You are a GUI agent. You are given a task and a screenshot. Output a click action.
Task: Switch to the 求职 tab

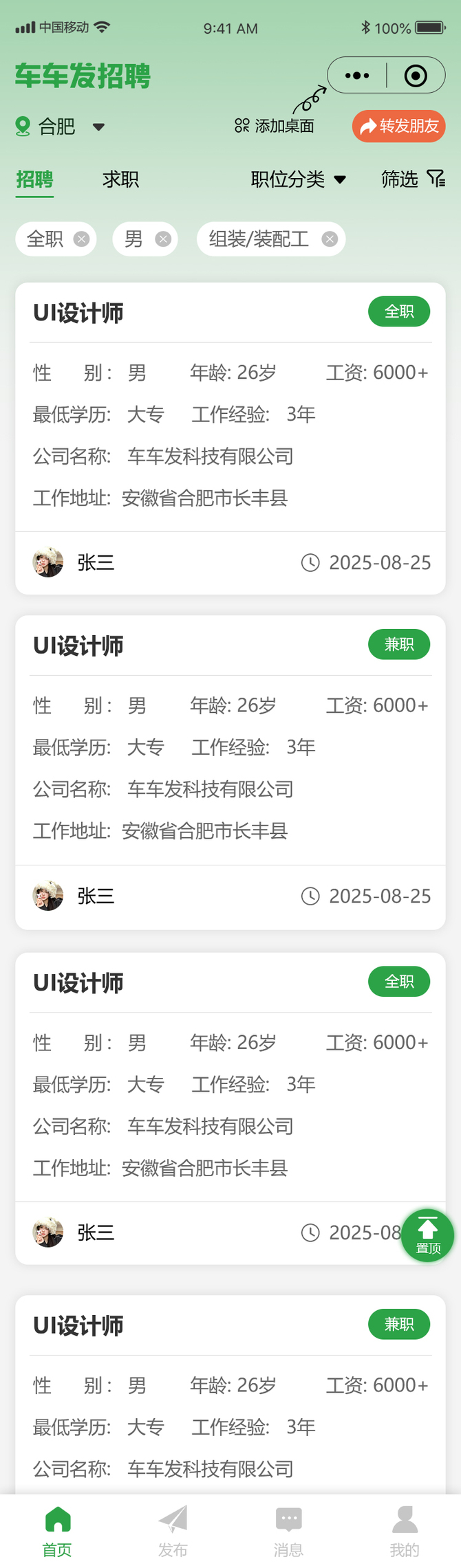pyautogui.click(x=120, y=180)
